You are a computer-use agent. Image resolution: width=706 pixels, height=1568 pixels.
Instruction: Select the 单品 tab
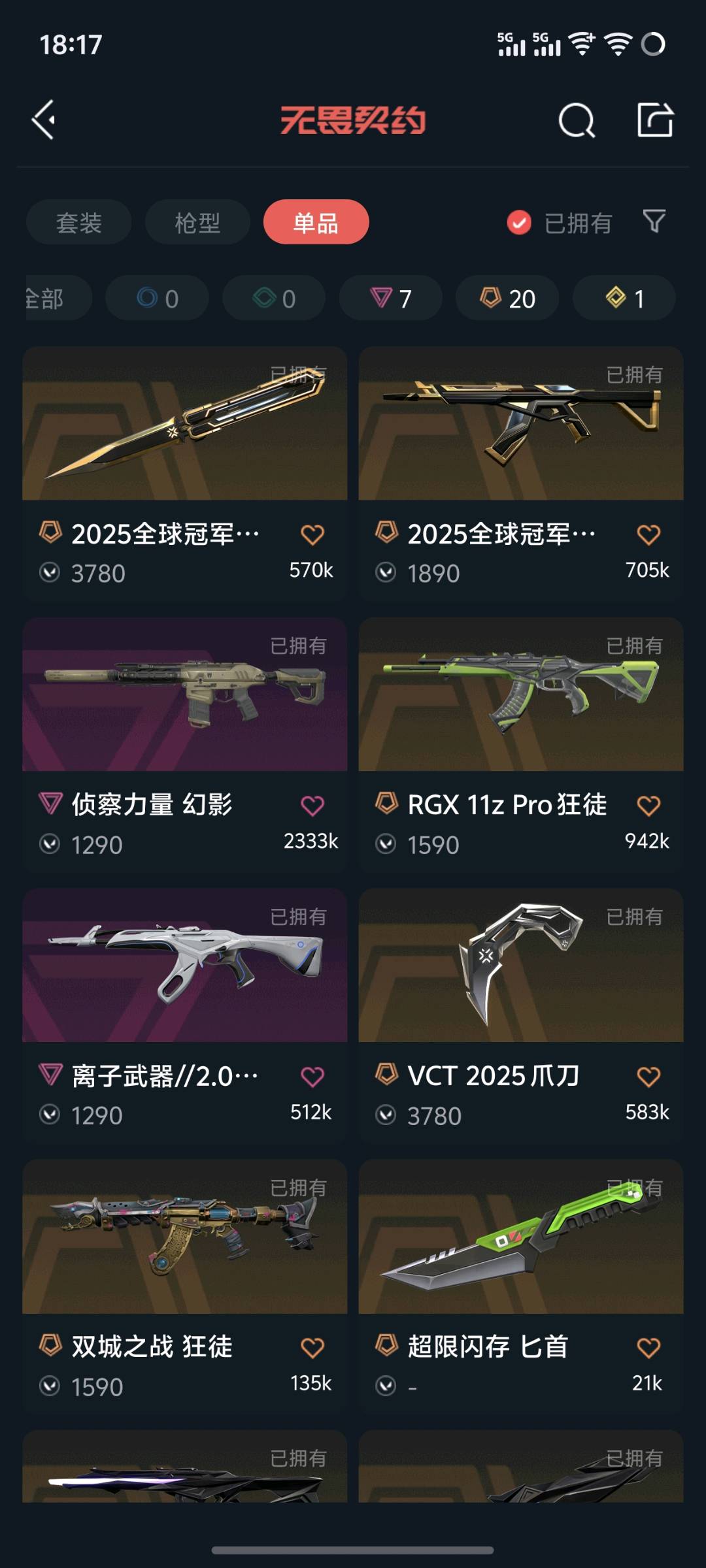click(x=316, y=223)
